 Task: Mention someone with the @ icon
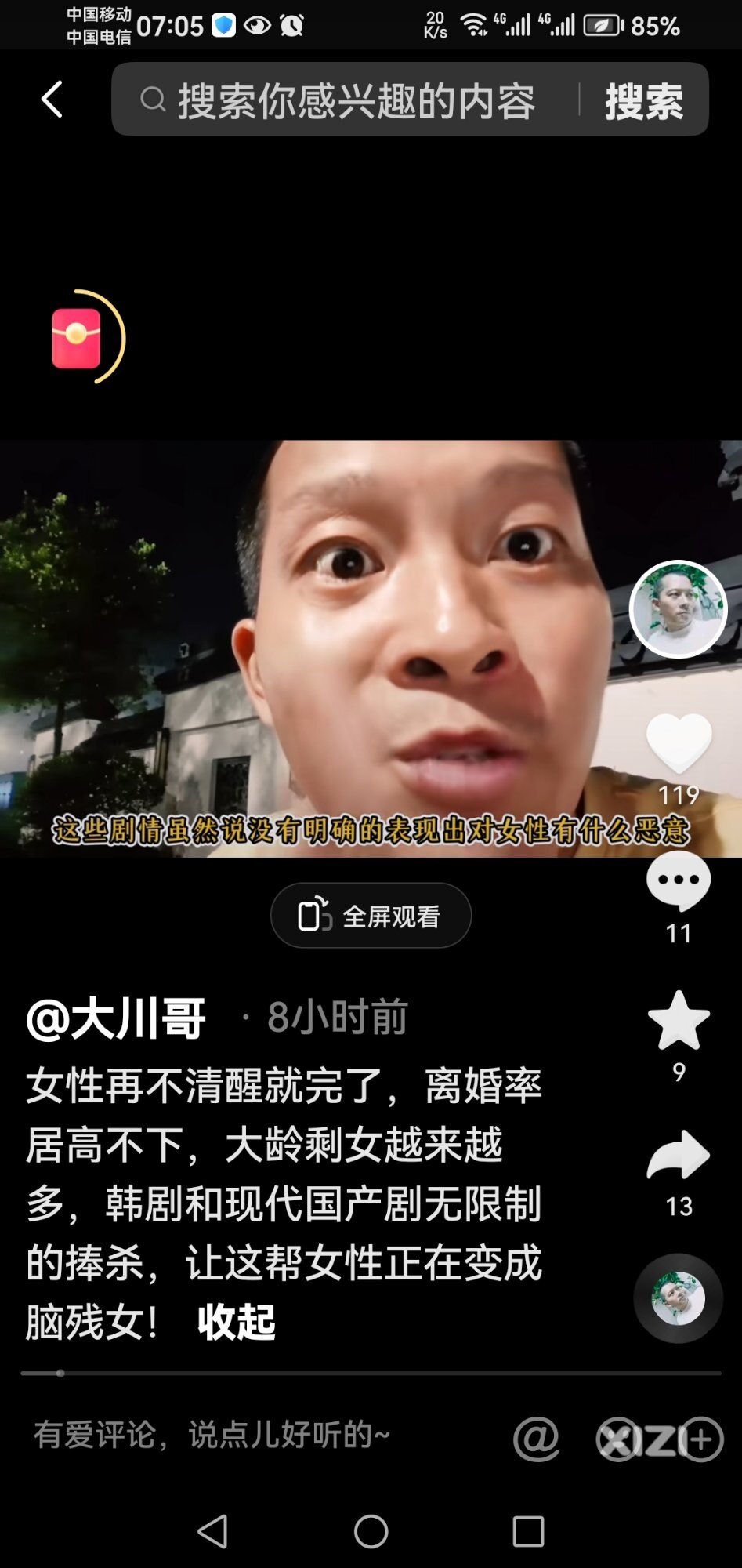pos(537,1439)
